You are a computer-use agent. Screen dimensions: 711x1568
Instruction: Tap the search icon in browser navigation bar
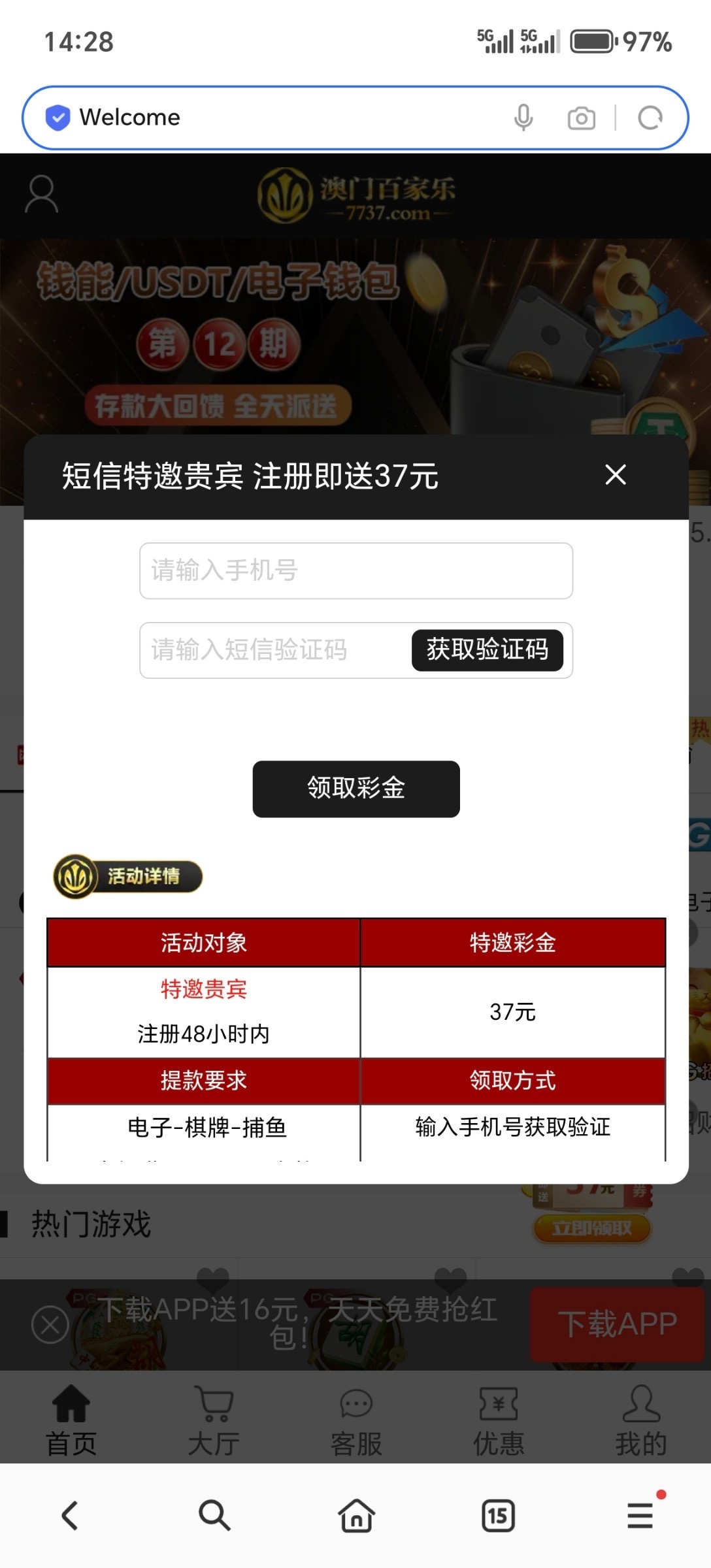click(213, 1516)
